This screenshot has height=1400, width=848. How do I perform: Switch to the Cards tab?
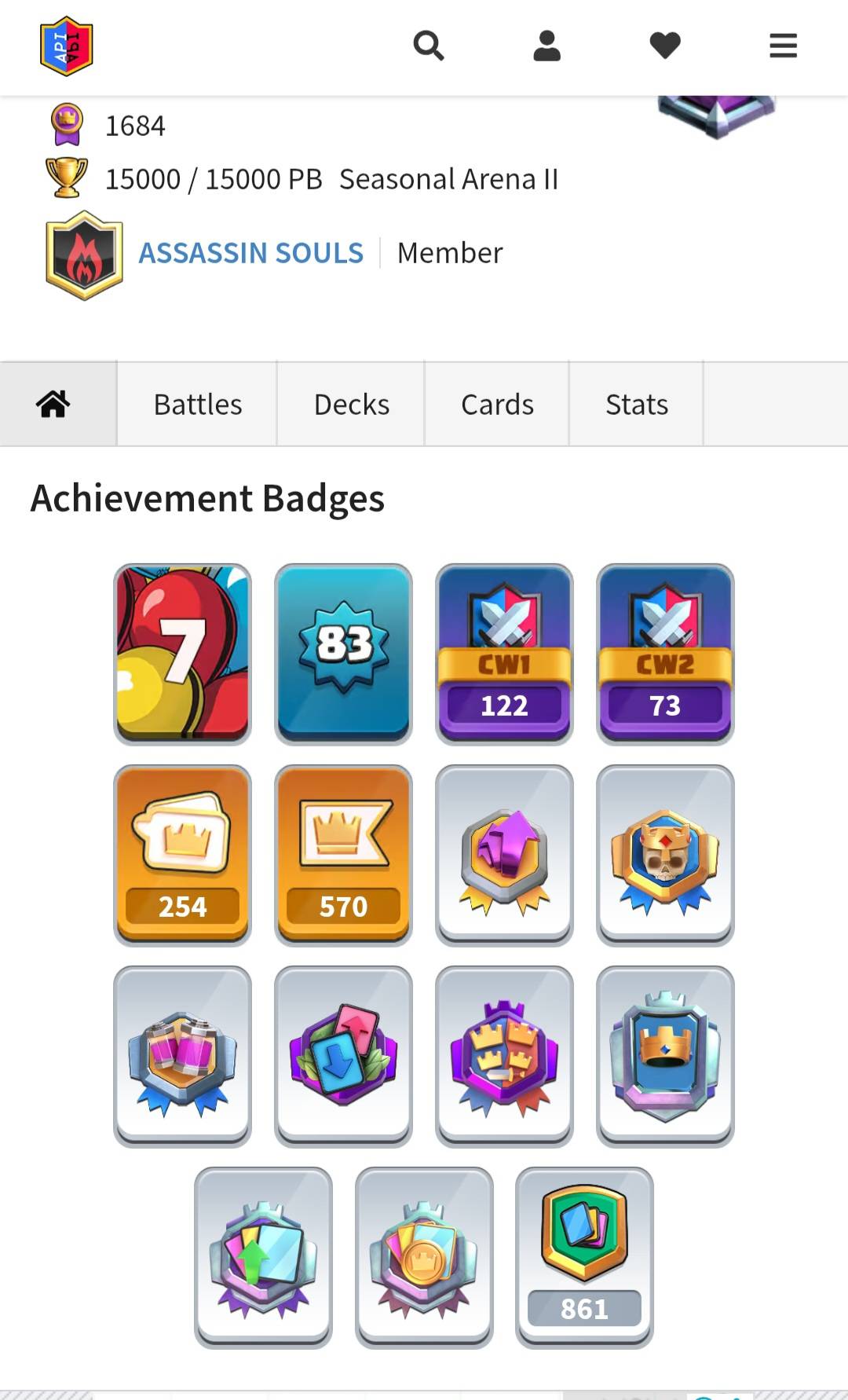pos(497,404)
